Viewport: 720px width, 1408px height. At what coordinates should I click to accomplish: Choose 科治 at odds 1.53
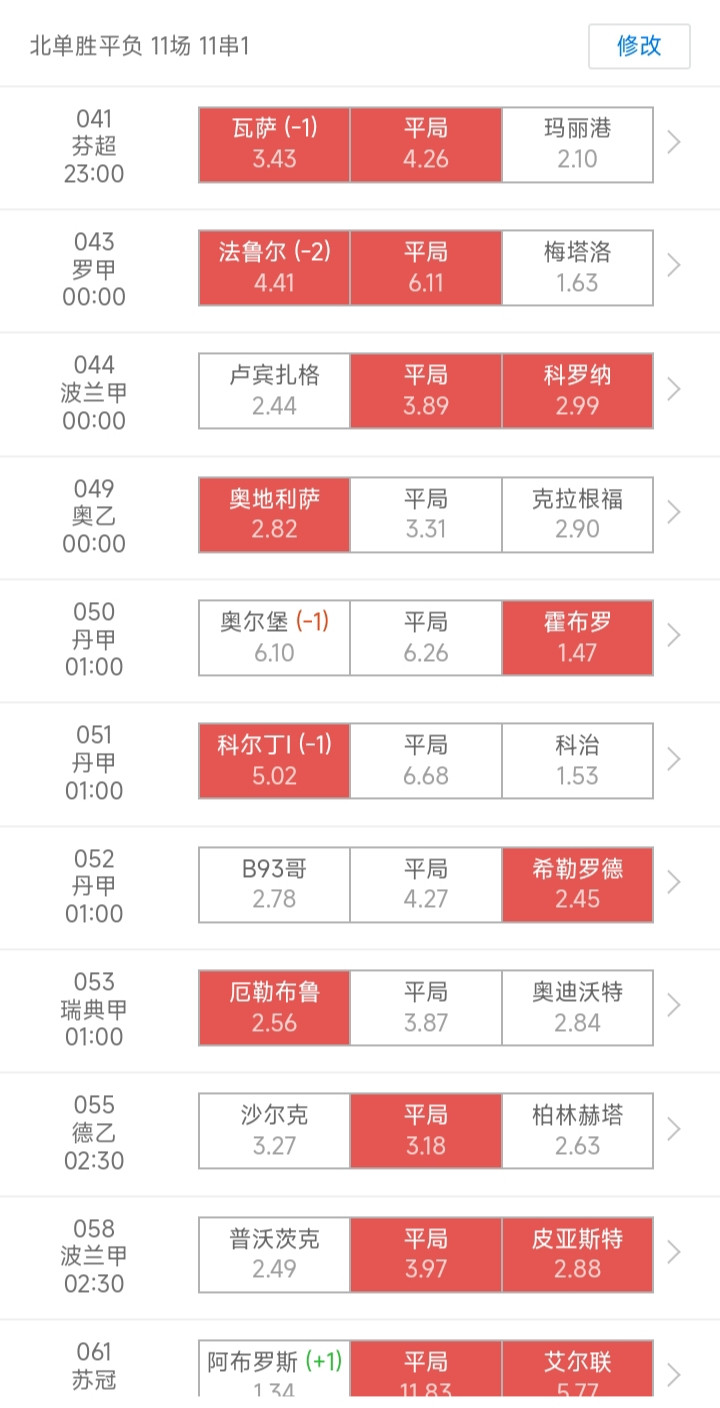(577, 760)
